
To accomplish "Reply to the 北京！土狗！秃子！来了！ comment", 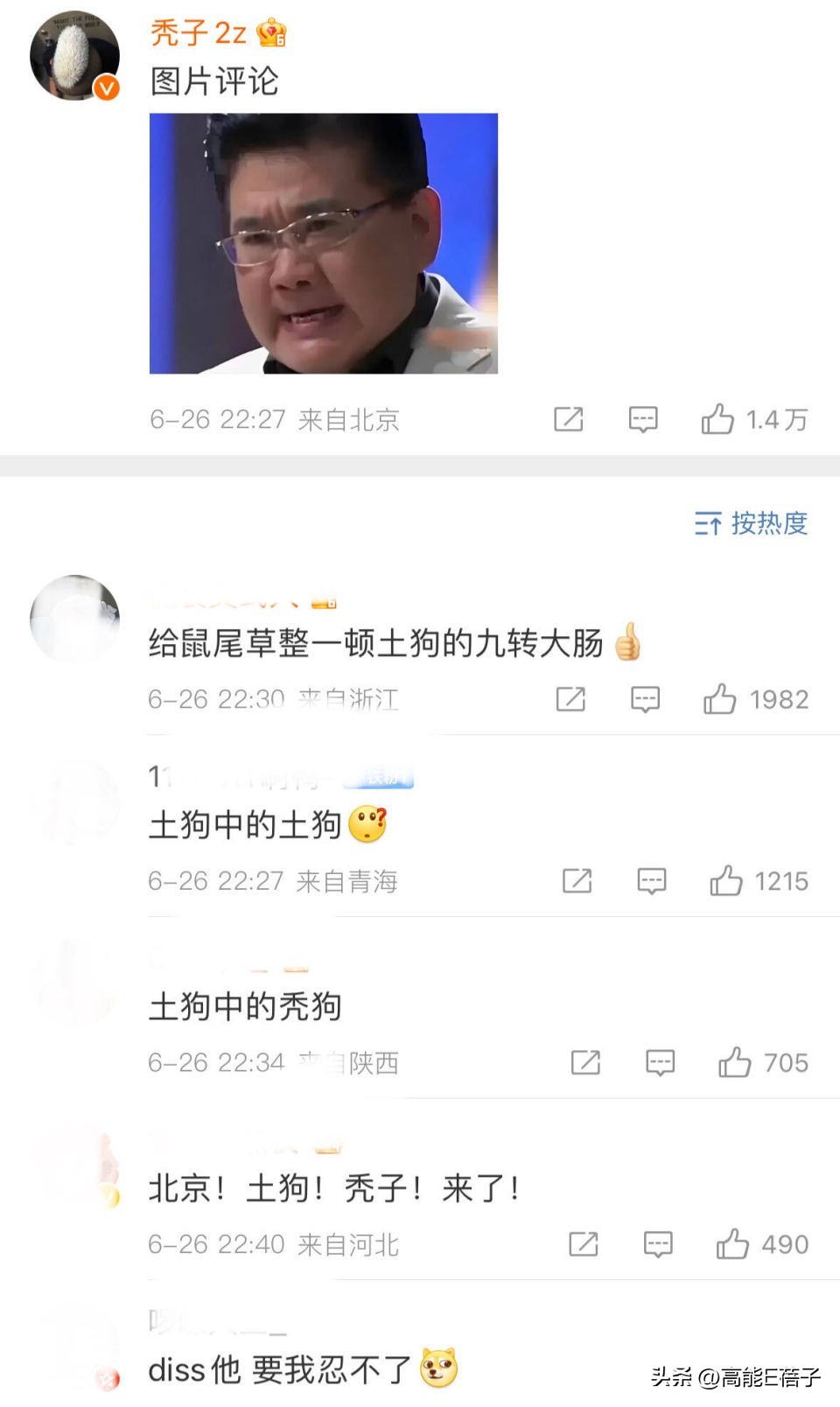I will [x=658, y=1244].
